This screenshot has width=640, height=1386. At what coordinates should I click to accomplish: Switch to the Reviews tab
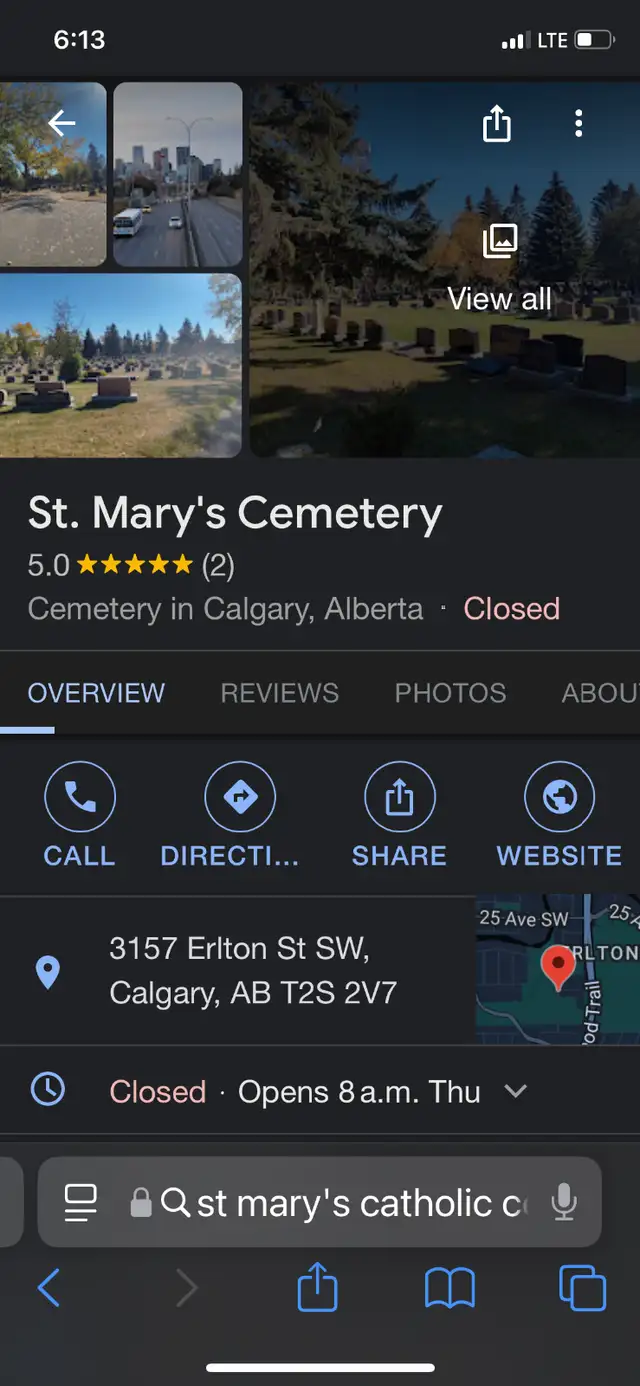[280, 693]
